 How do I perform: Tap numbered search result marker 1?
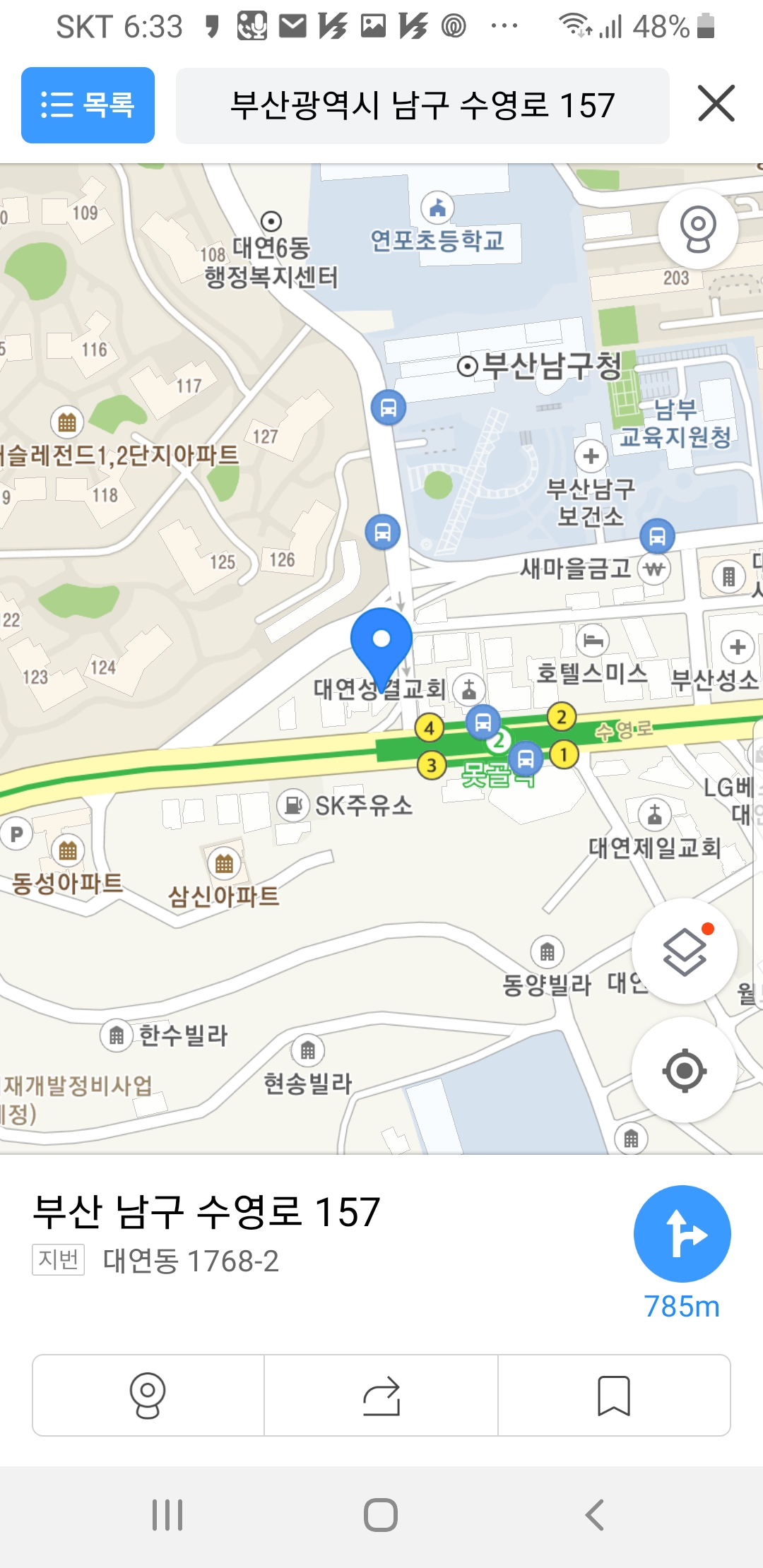pyautogui.click(x=565, y=754)
